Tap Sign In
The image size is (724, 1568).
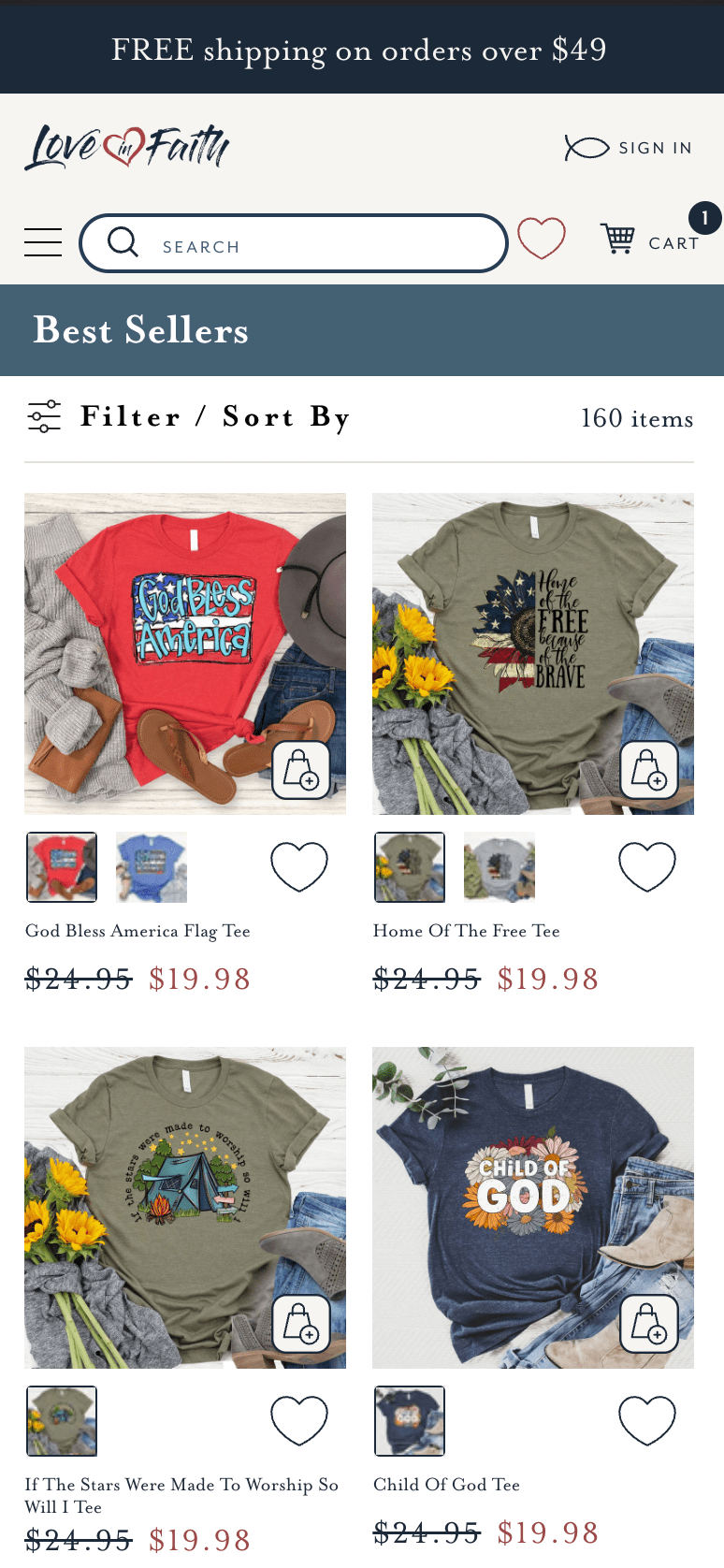coord(630,148)
